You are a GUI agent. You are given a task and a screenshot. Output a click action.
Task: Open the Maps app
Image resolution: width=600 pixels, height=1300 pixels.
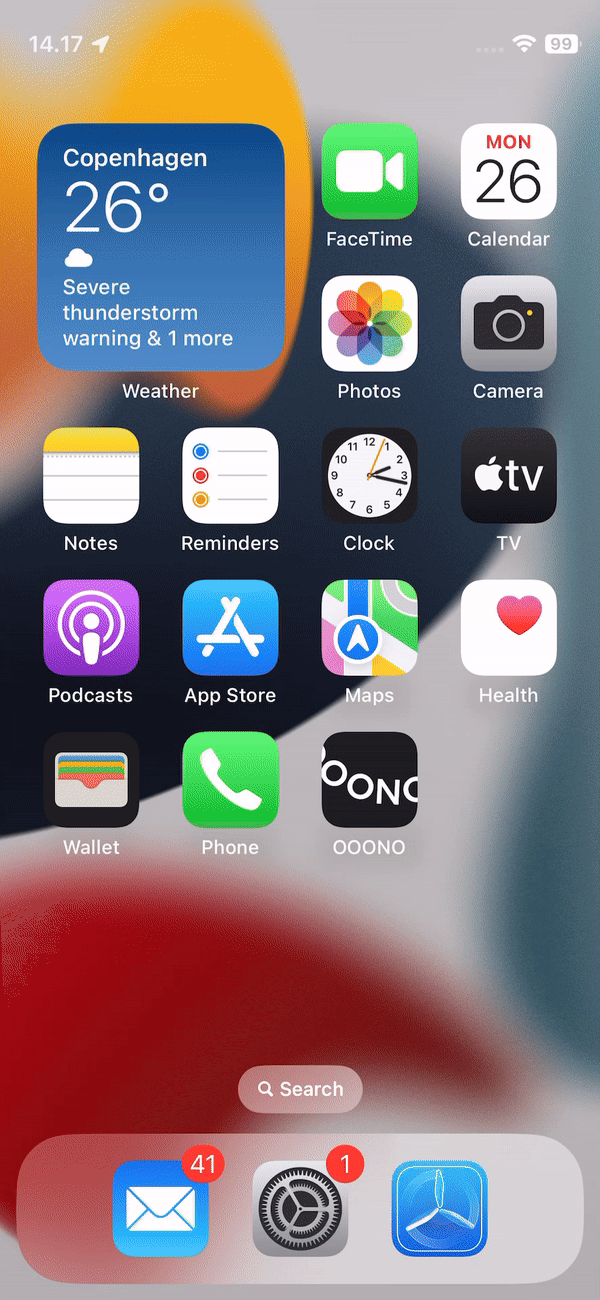pos(369,627)
